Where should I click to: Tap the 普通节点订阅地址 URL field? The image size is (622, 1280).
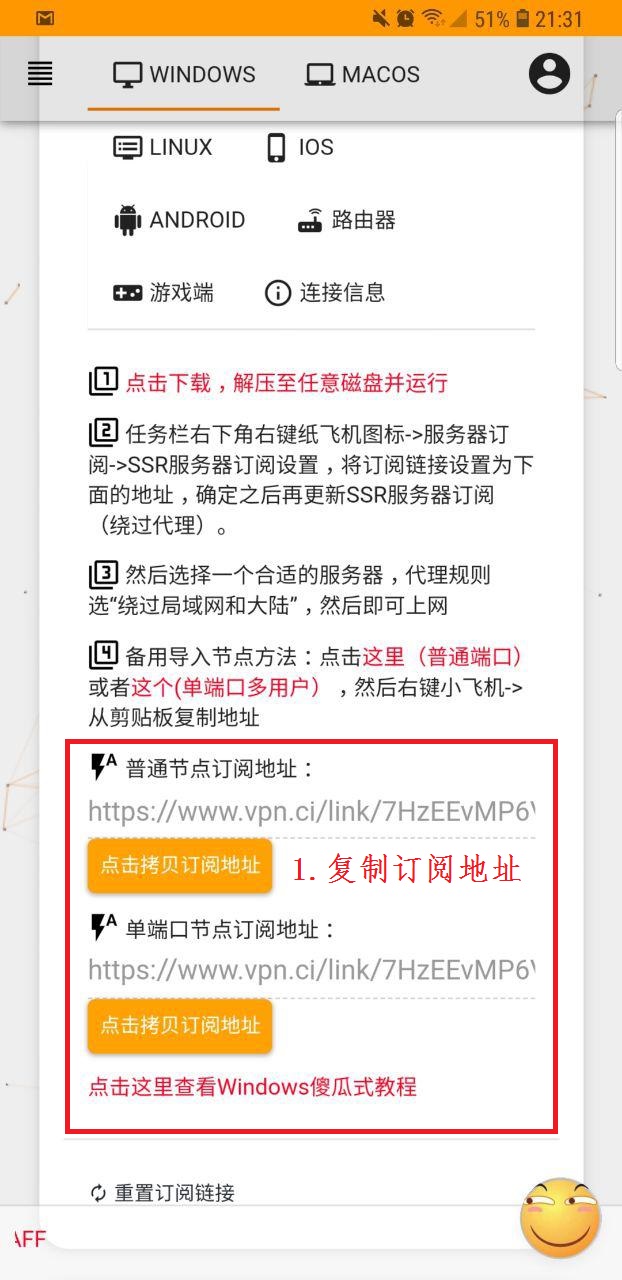click(x=311, y=811)
